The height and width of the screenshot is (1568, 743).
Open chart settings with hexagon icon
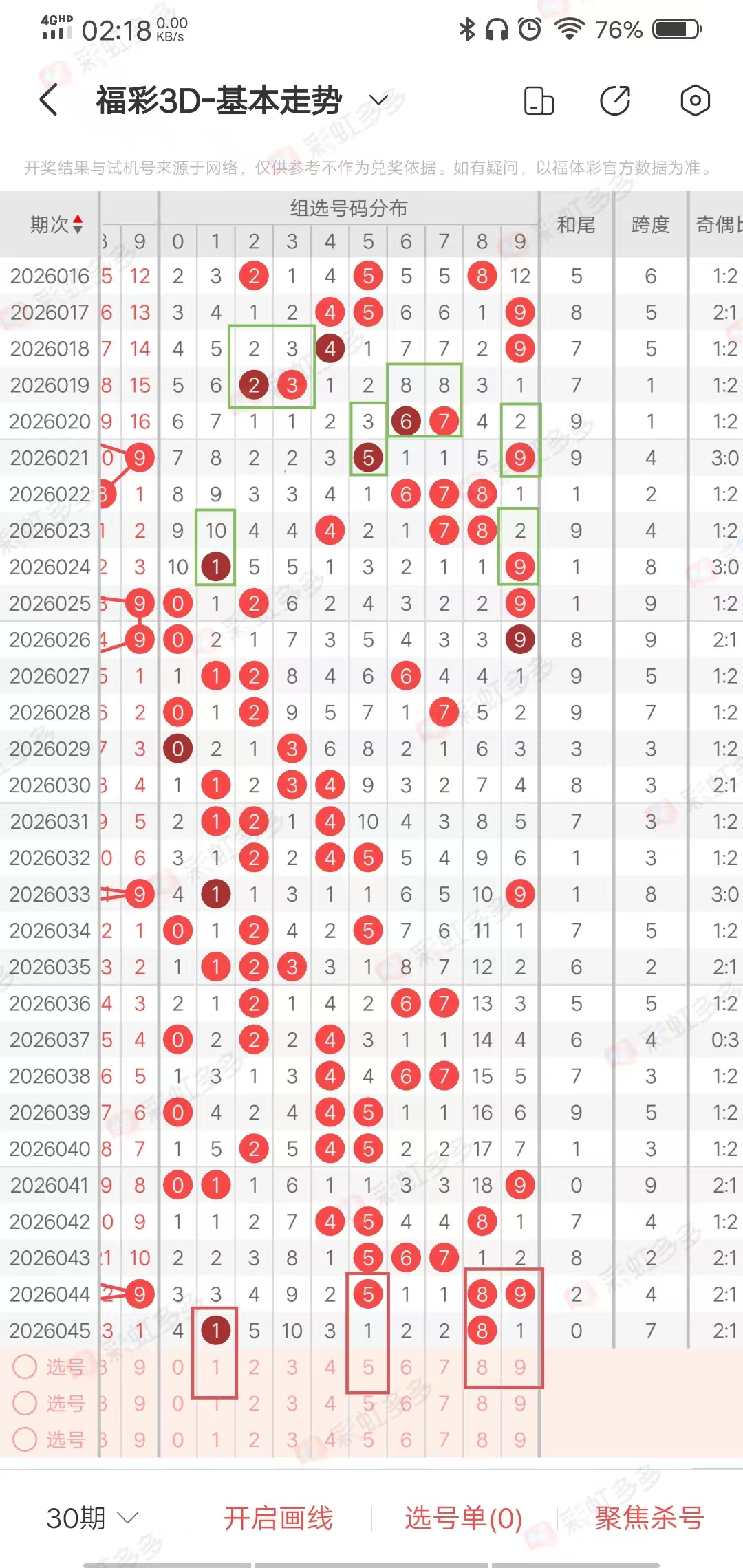click(695, 100)
